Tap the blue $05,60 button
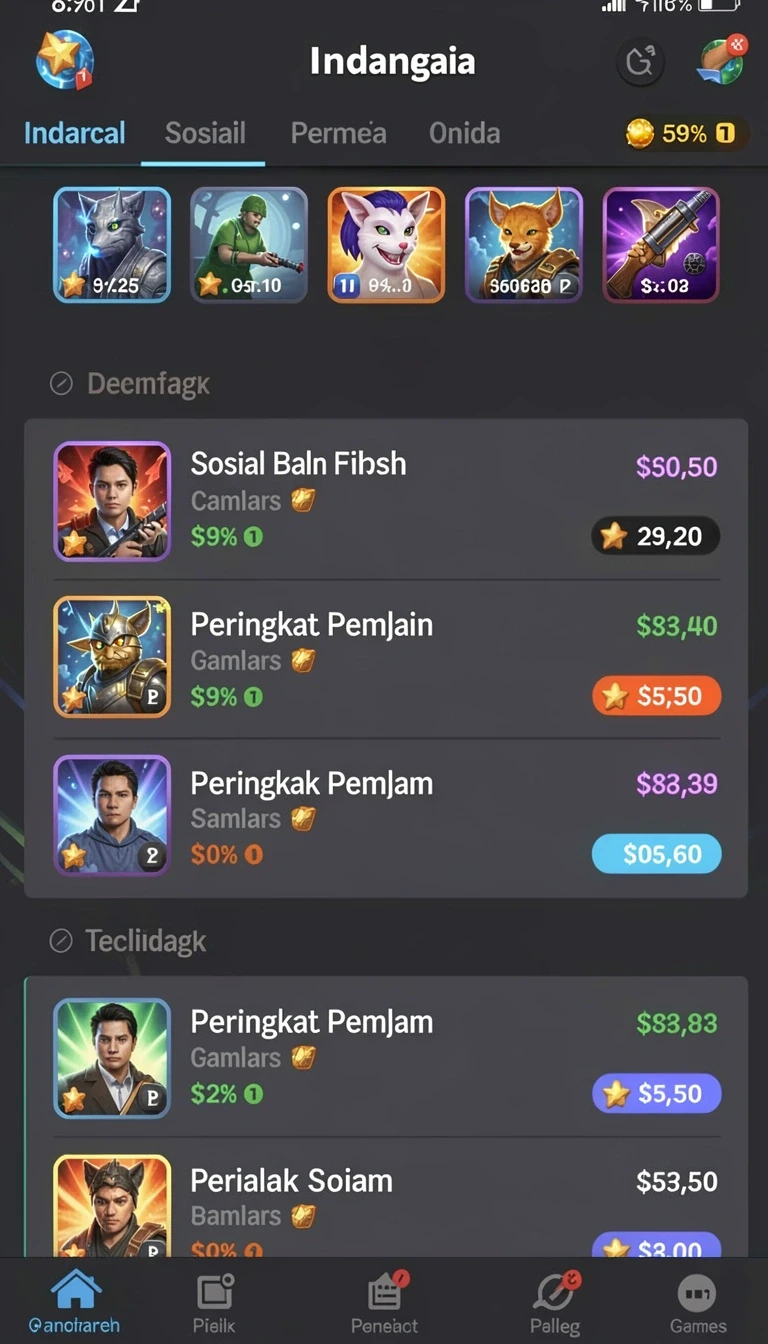The height and width of the screenshot is (1344, 768). tap(657, 854)
